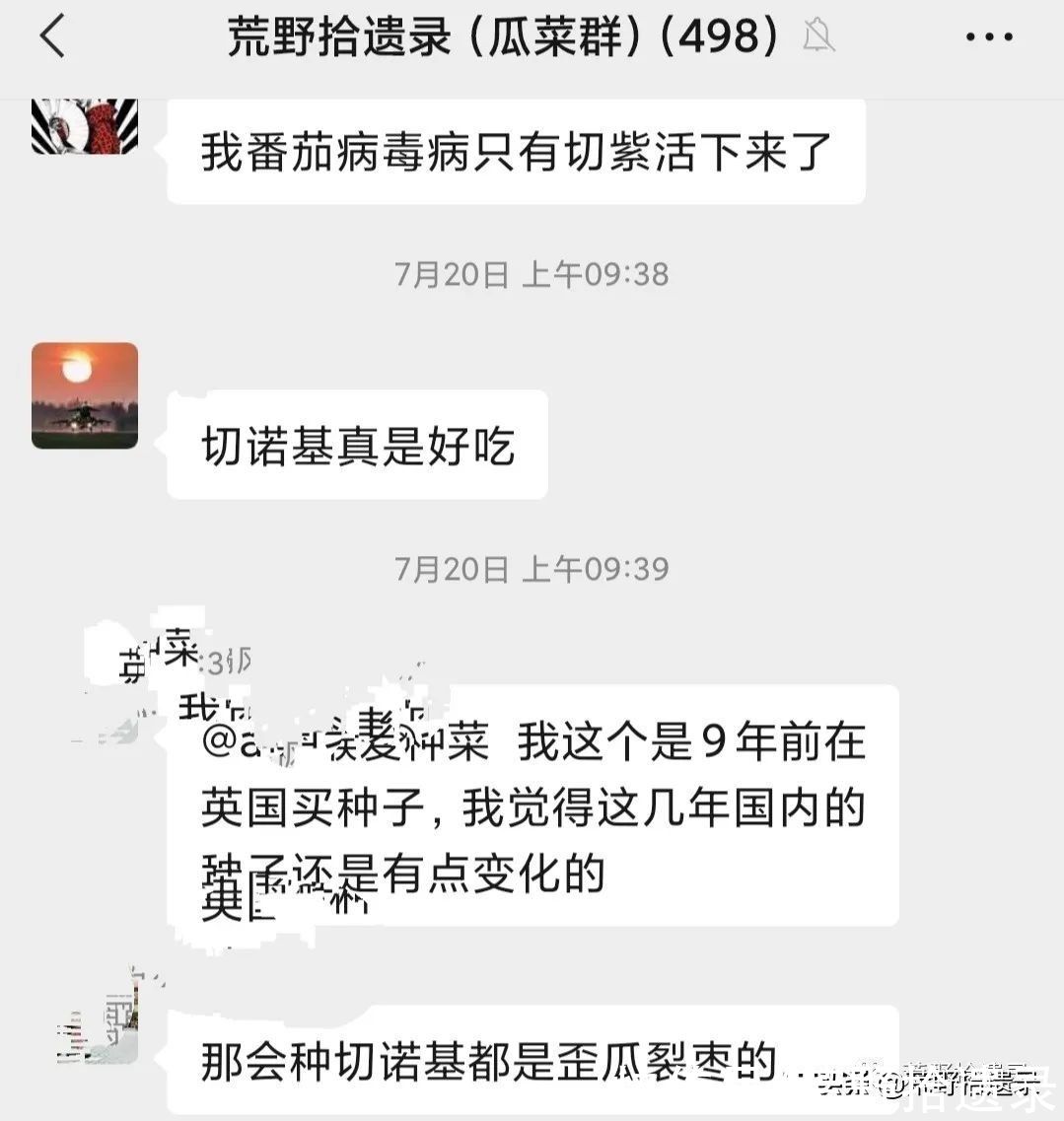Click the muted notification bell icon
This screenshot has width=1064, height=1121.
818,35
